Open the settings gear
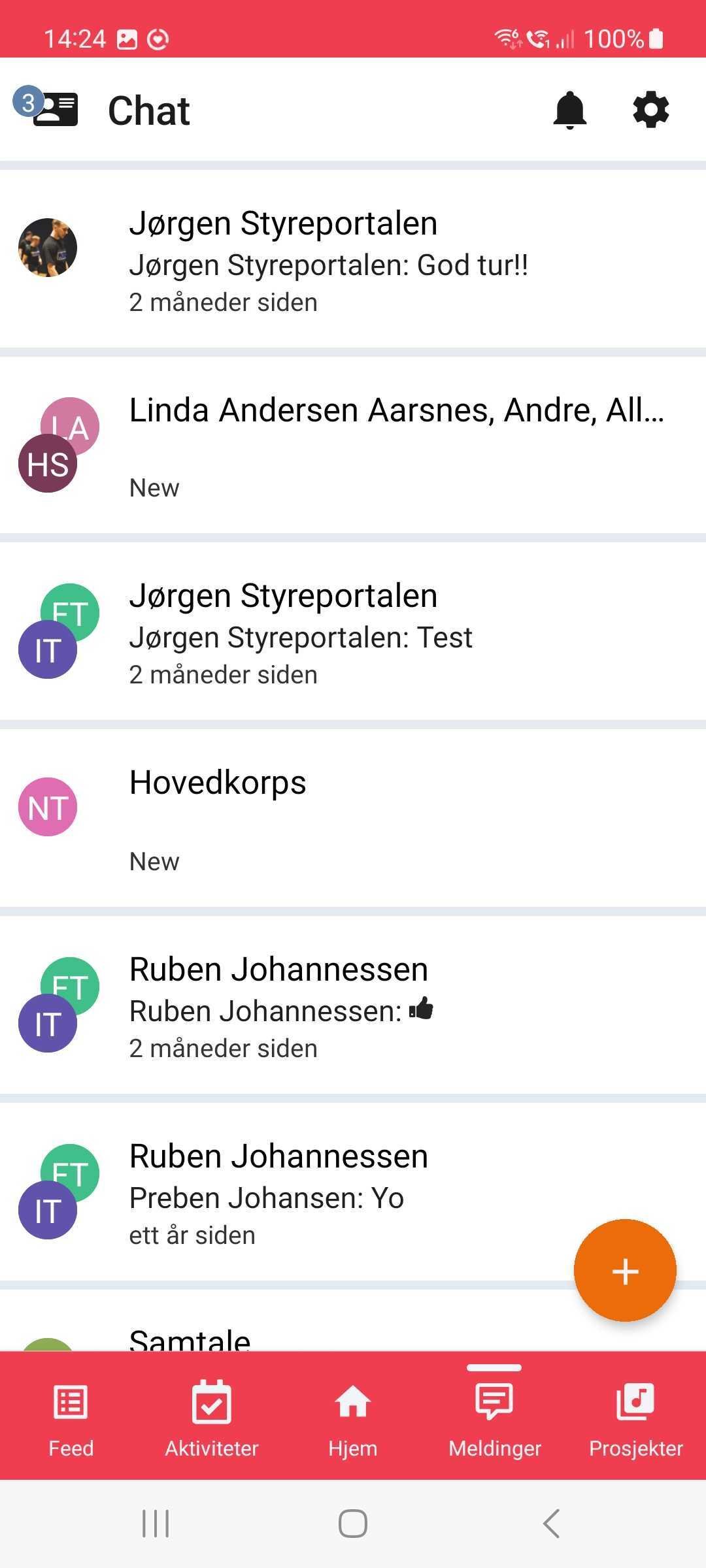Screen dimensions: 706x1568 point(650,110)
